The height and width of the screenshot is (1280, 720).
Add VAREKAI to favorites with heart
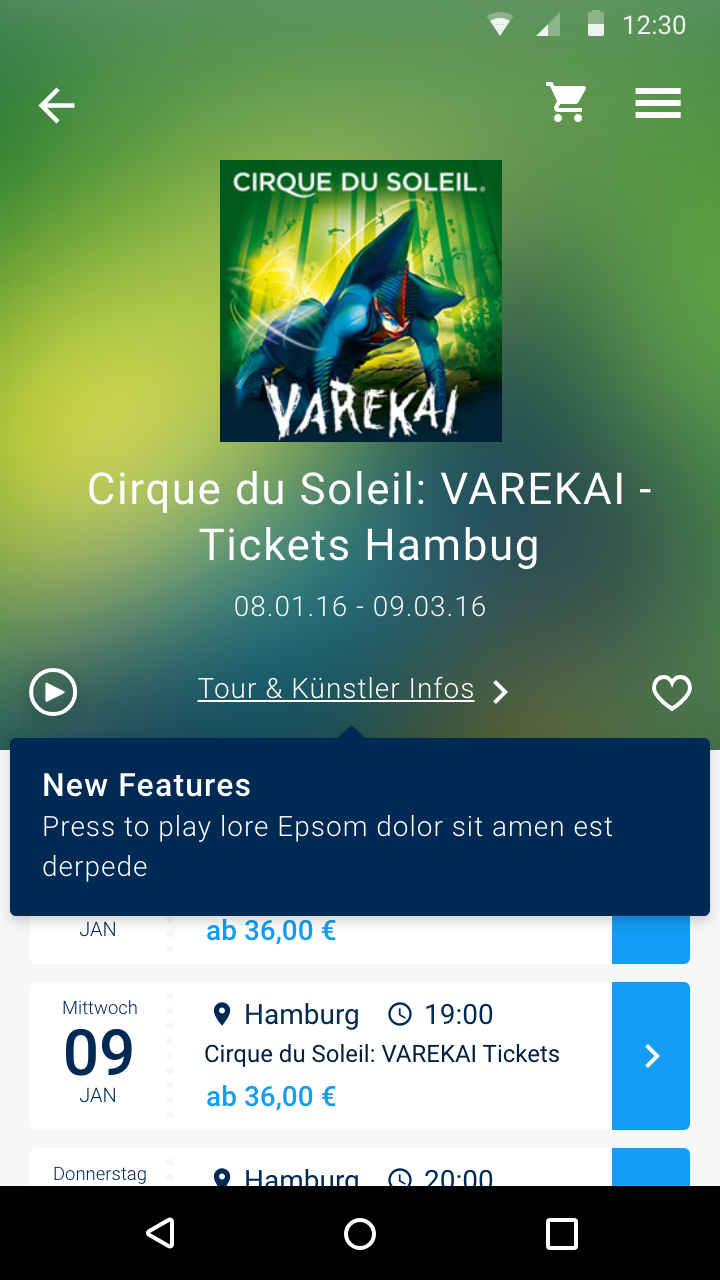[671, 692]
